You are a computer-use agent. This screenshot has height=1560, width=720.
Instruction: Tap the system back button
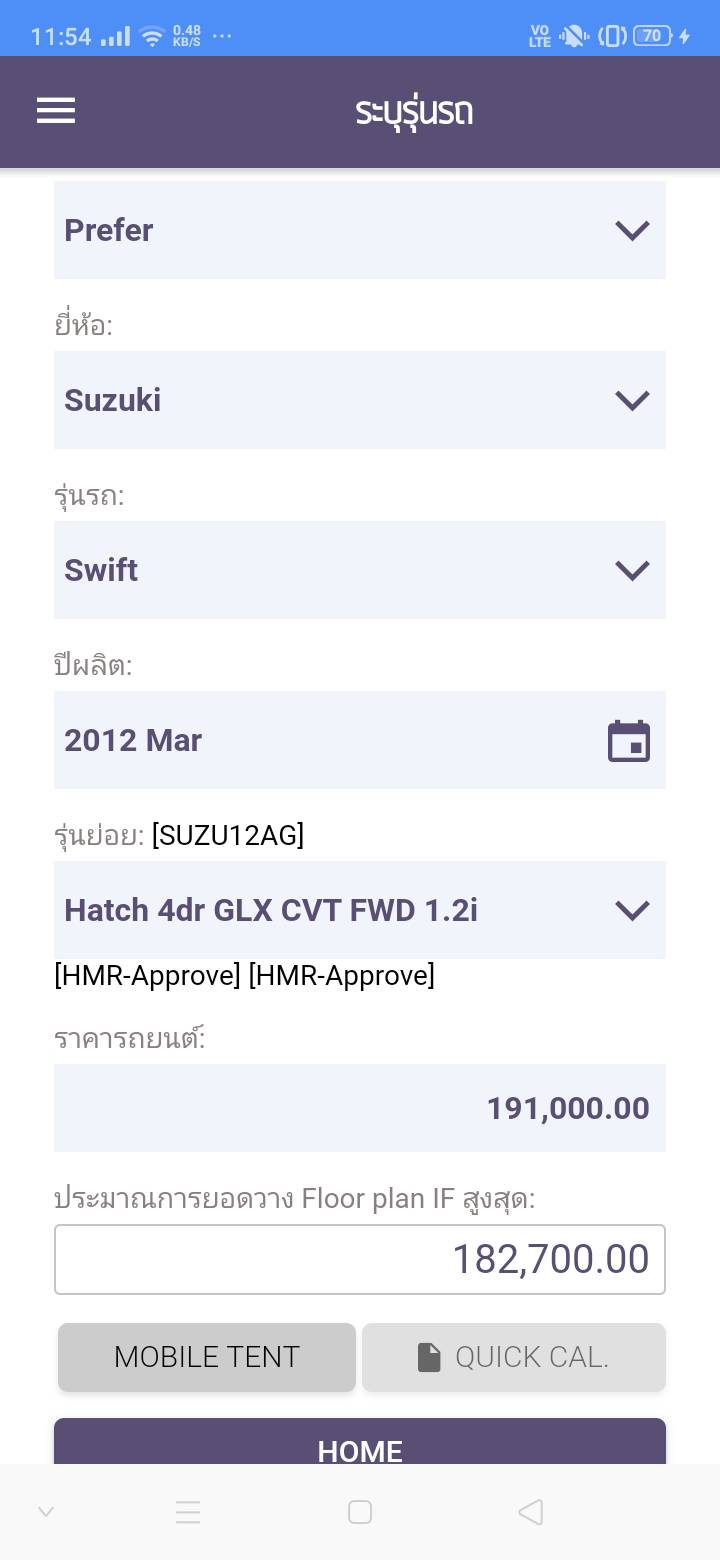tap(531, 1512)
